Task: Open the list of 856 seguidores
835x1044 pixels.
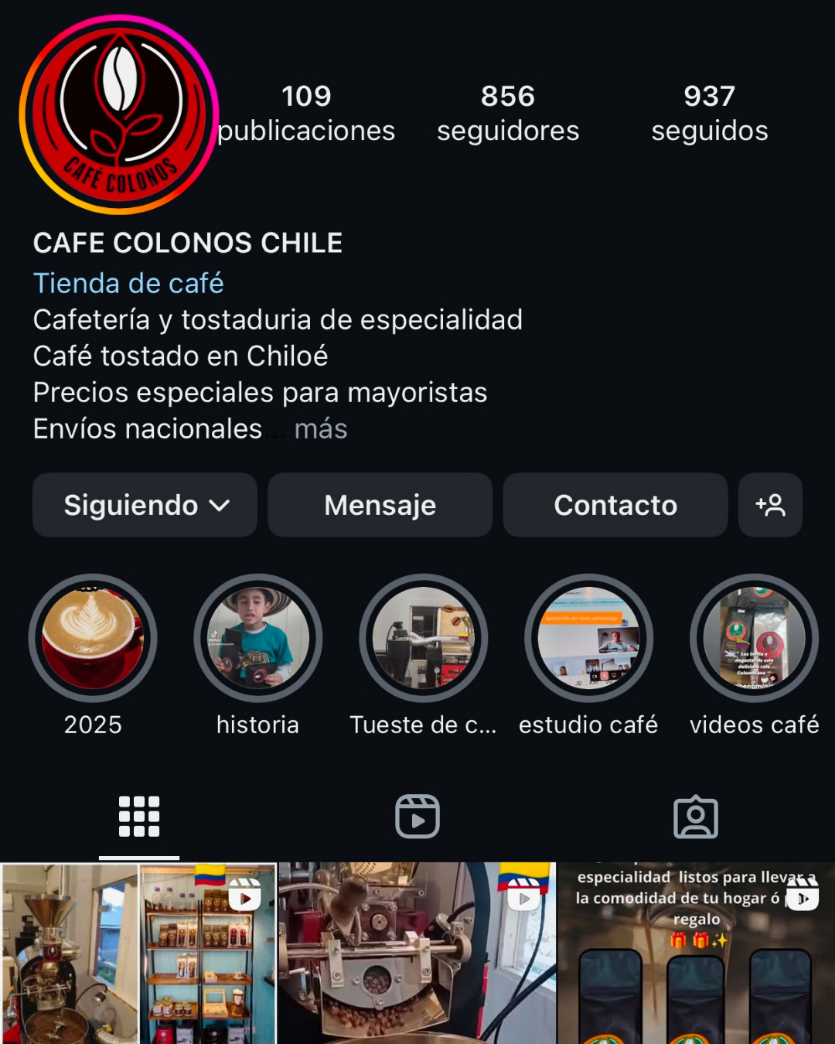Action: tap(508, 113)
